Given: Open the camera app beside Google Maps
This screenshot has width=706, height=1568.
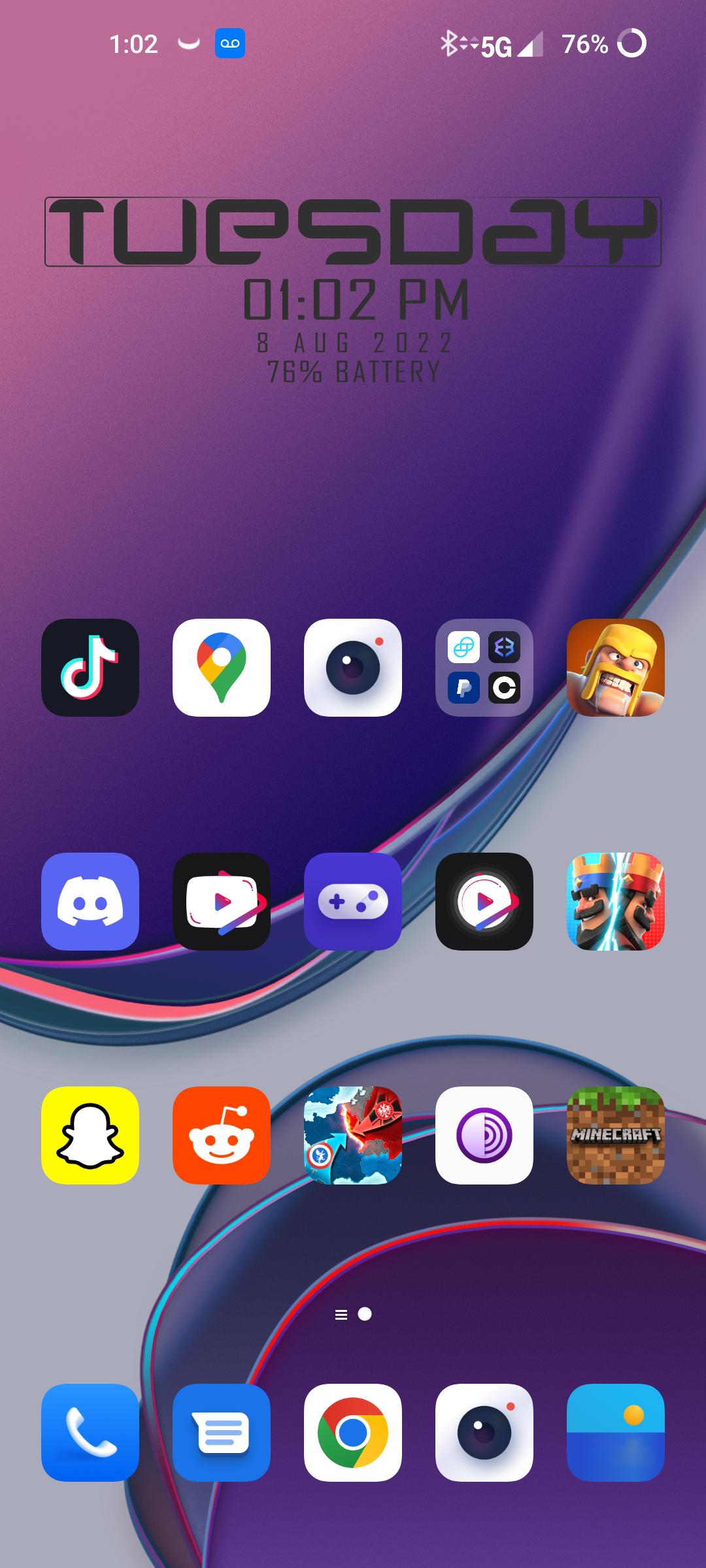Looking at the screenshot, I should pyautogui.click(x=353, y=667).
